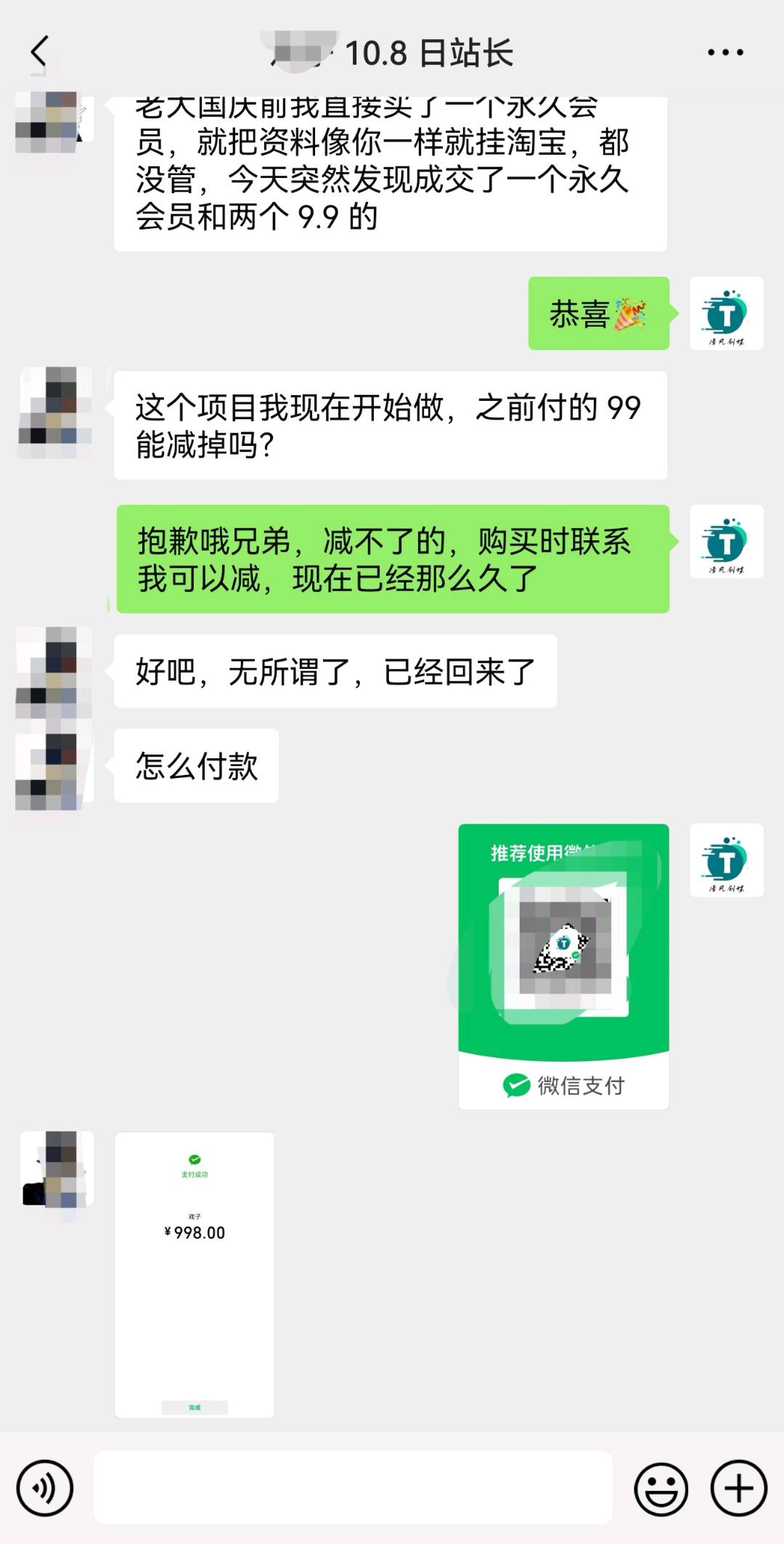
Task: Open the ¥998.00 payment receipt card
Action: 195,1271
